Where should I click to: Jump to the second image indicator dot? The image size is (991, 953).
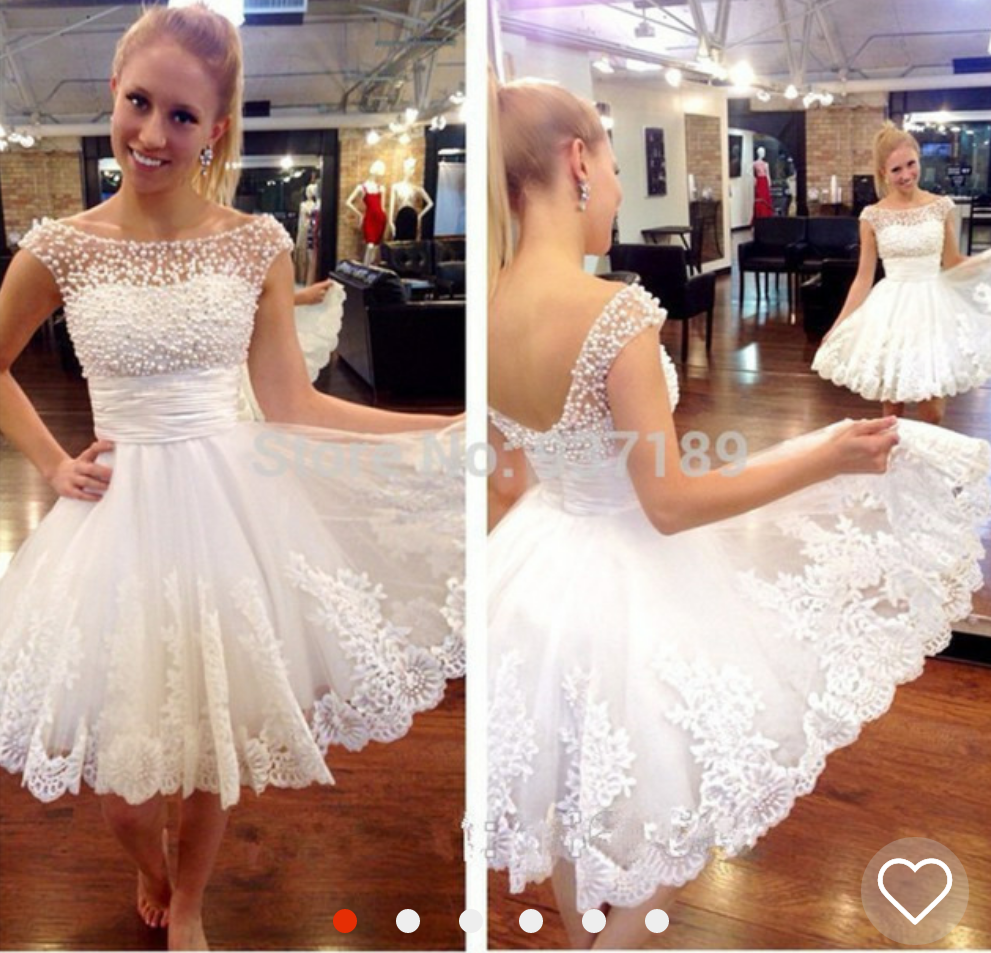point(407,921)
